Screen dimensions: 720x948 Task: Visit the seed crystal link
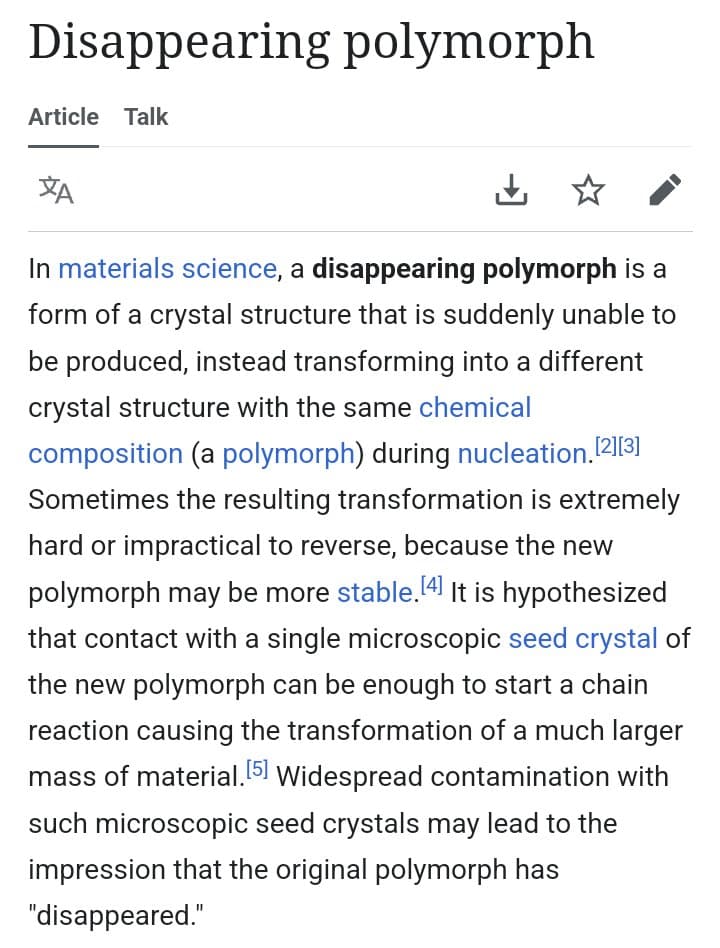pos(583,639)
